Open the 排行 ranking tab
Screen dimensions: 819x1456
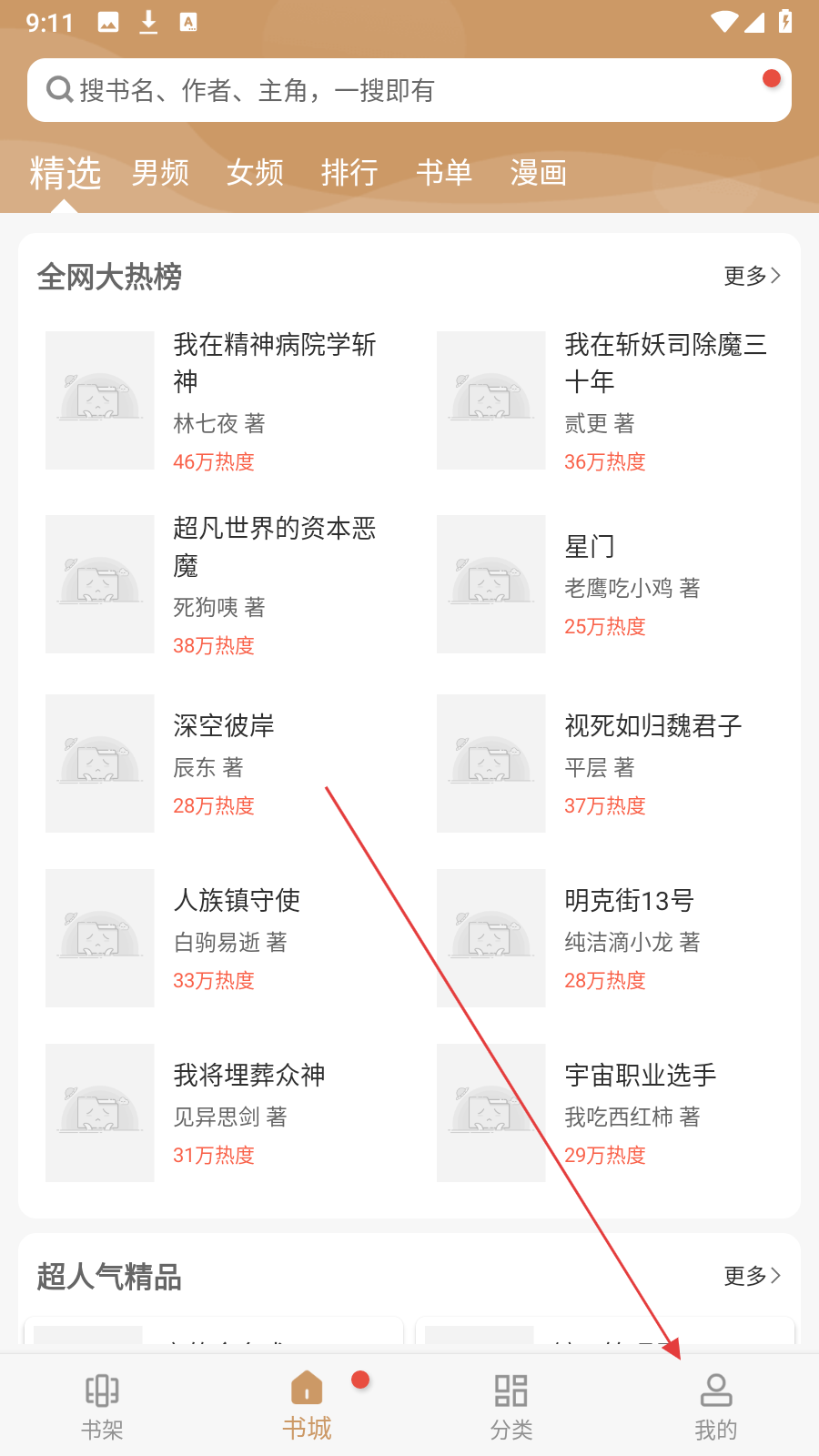point(349,172)
